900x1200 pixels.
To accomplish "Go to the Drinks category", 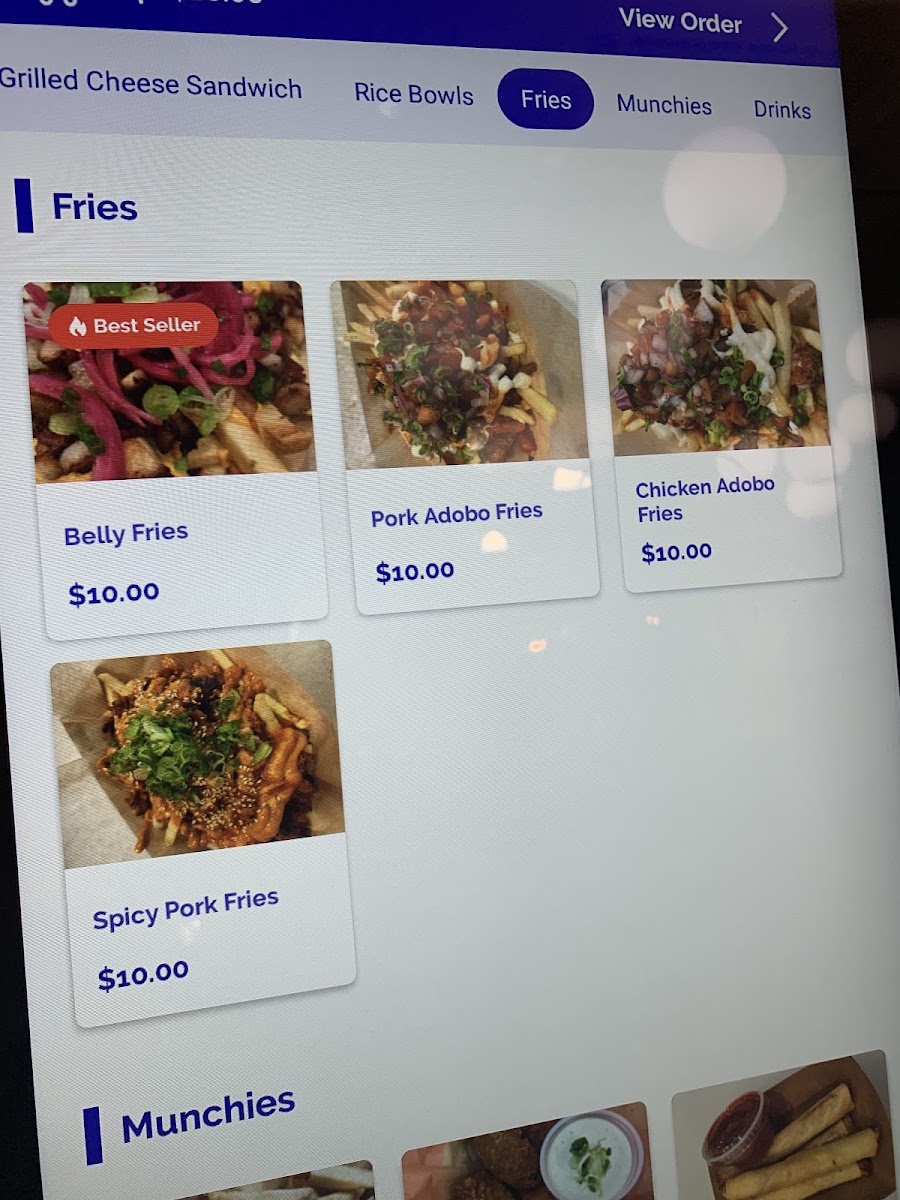I will coord(782,110).
